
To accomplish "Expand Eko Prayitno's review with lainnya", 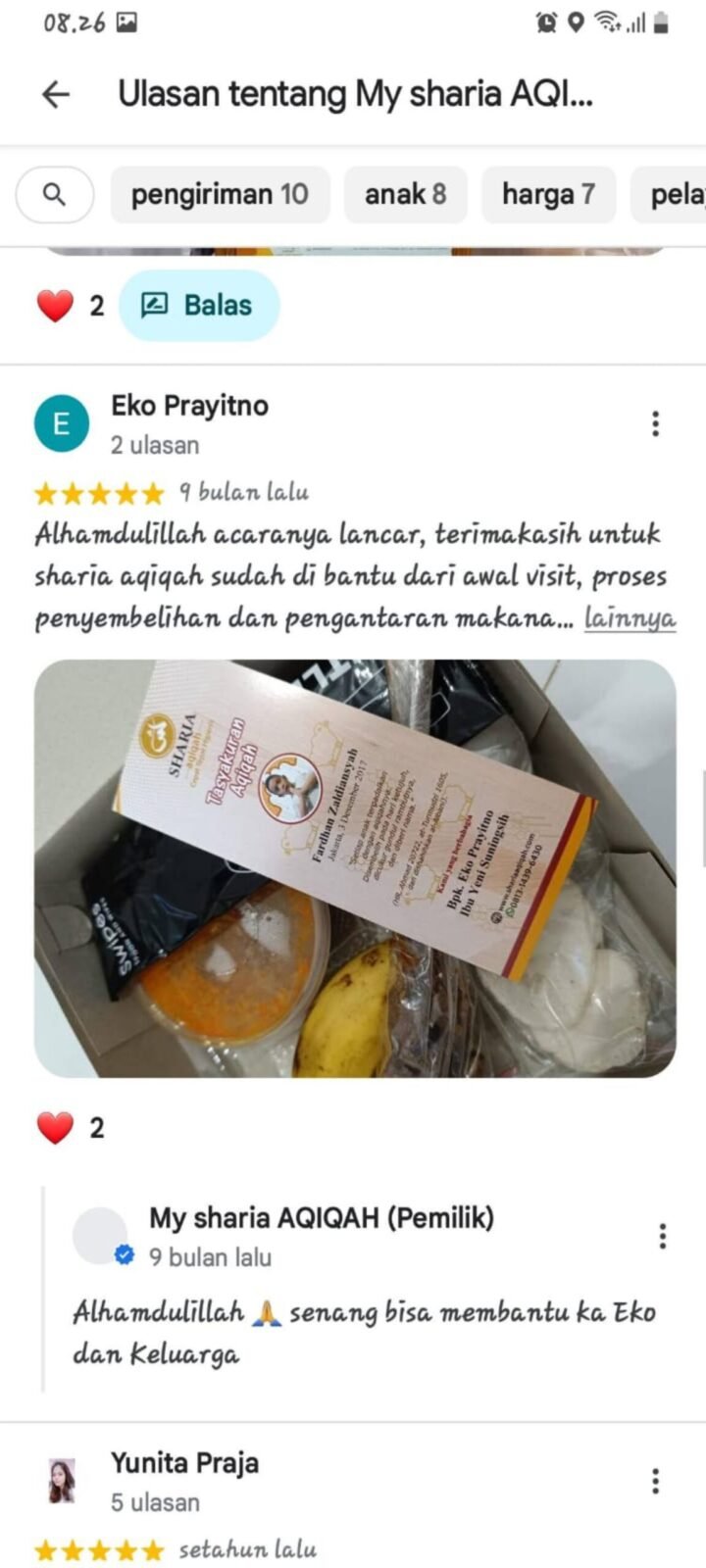I will 630,618.
